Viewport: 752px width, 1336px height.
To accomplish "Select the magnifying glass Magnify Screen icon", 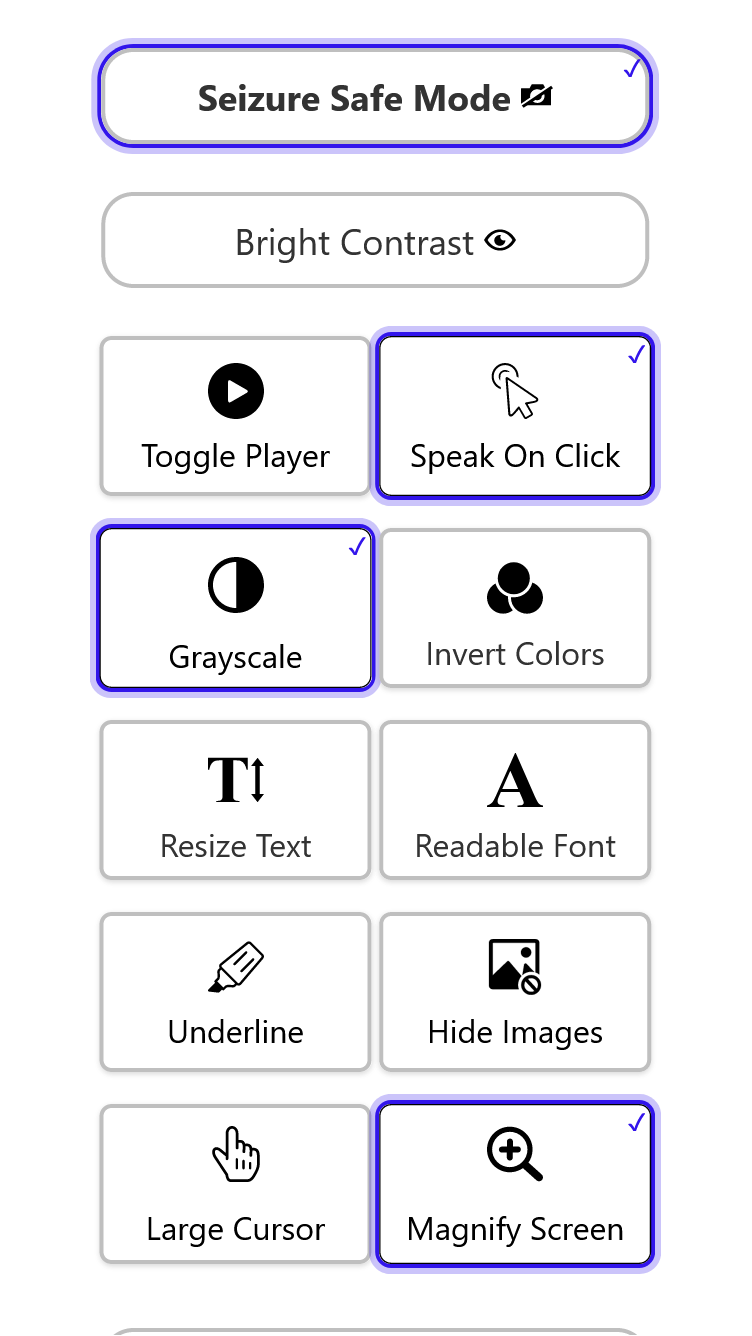I will click(x=514, y=1152).
